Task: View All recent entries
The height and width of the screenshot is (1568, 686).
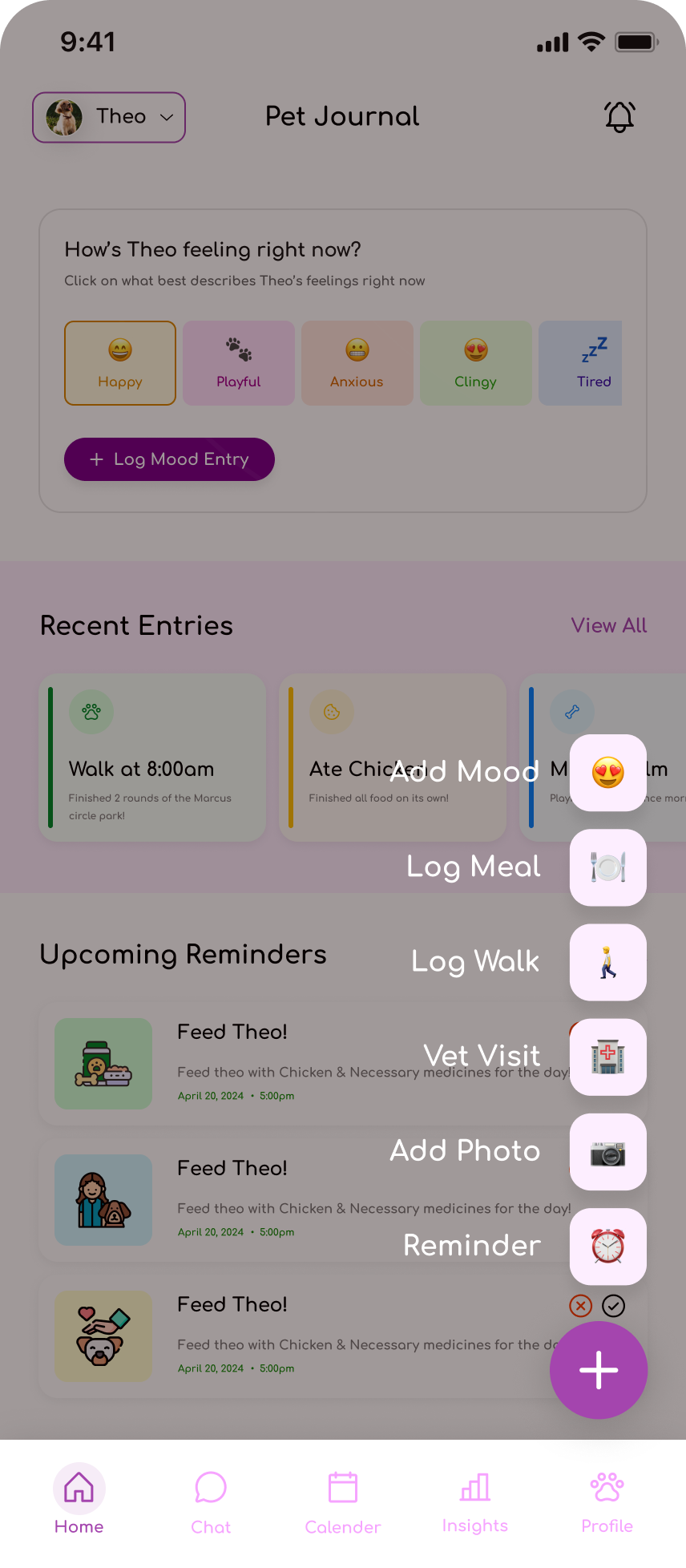Action: pos(608,625)
